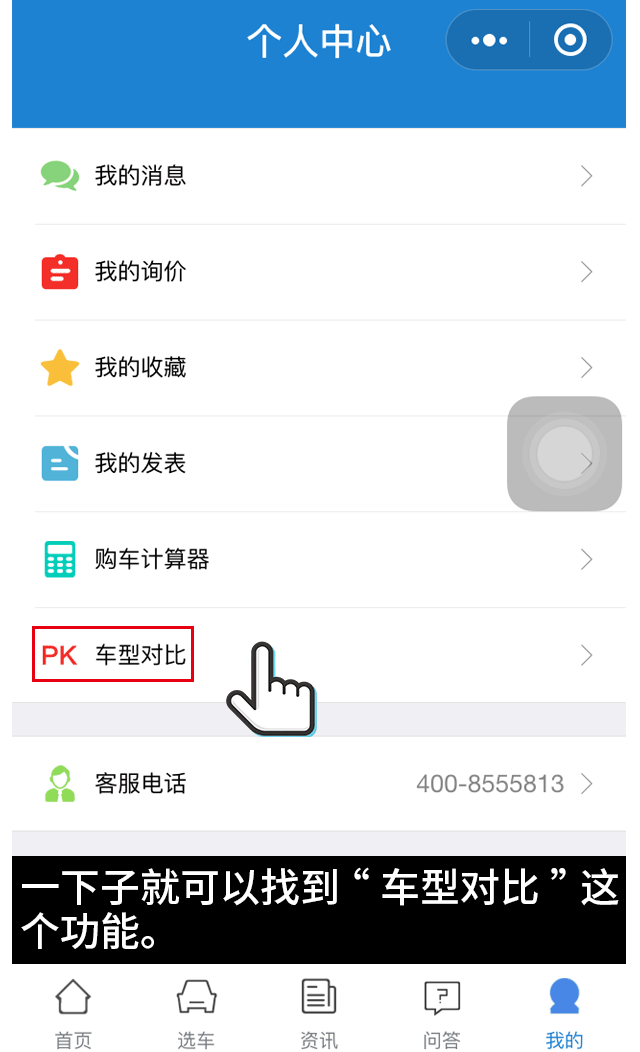Open the mini program more options menu
The height and width of the screenshot is (1052, 640).
click(x=489, y=41)
